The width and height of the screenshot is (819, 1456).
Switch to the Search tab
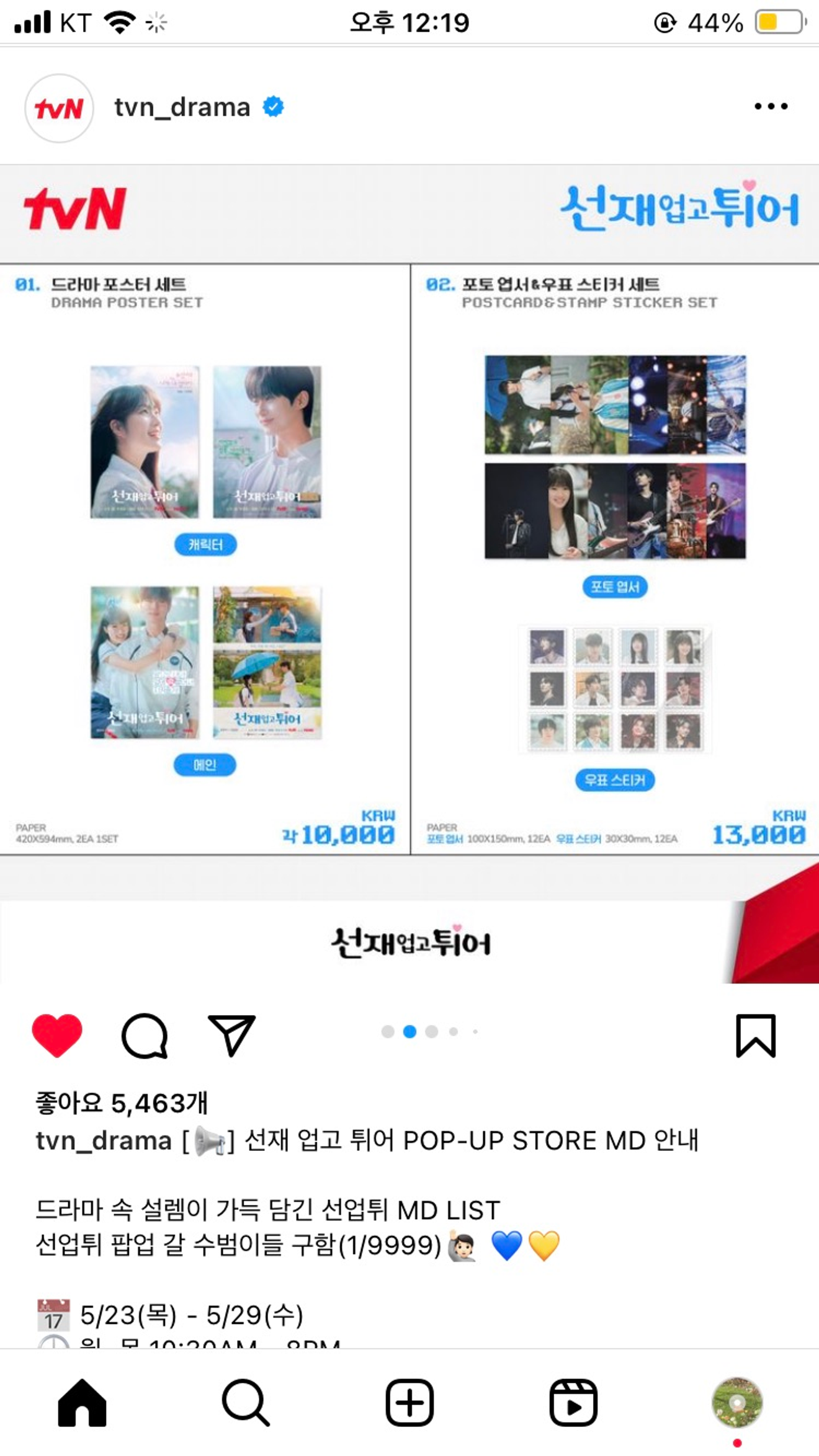(x=246, y=1403)
